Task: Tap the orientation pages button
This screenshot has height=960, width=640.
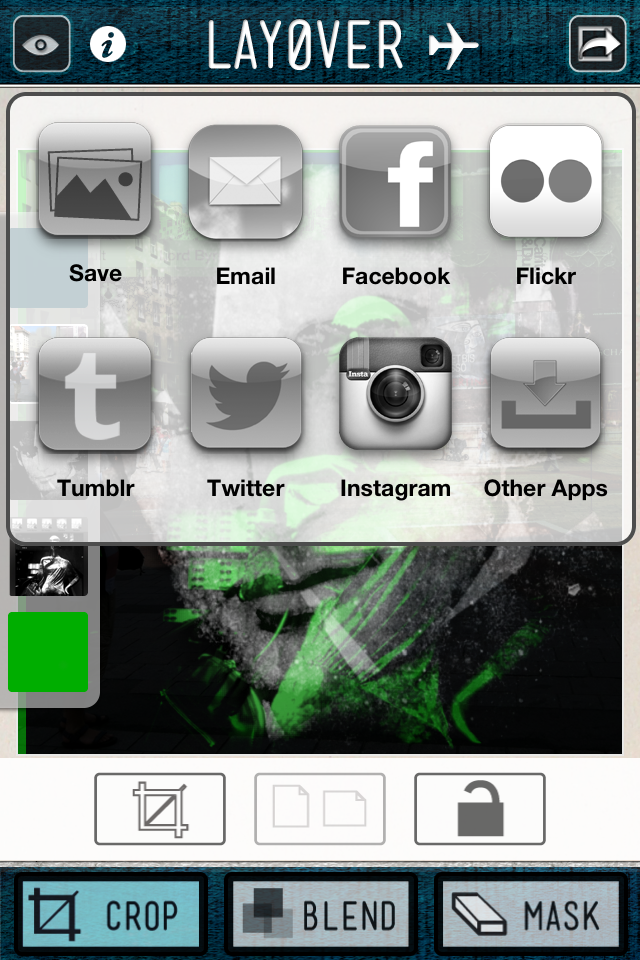Action: (x=320, y=809)
